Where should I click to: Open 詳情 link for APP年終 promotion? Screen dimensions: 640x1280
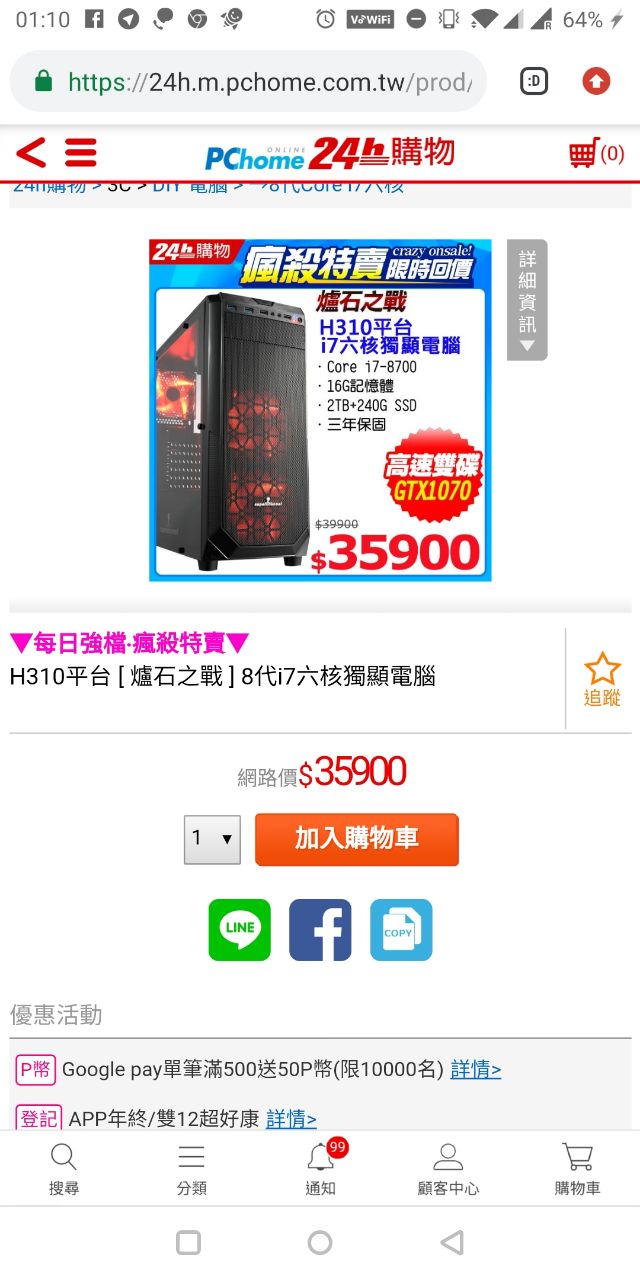(291, 1118)
